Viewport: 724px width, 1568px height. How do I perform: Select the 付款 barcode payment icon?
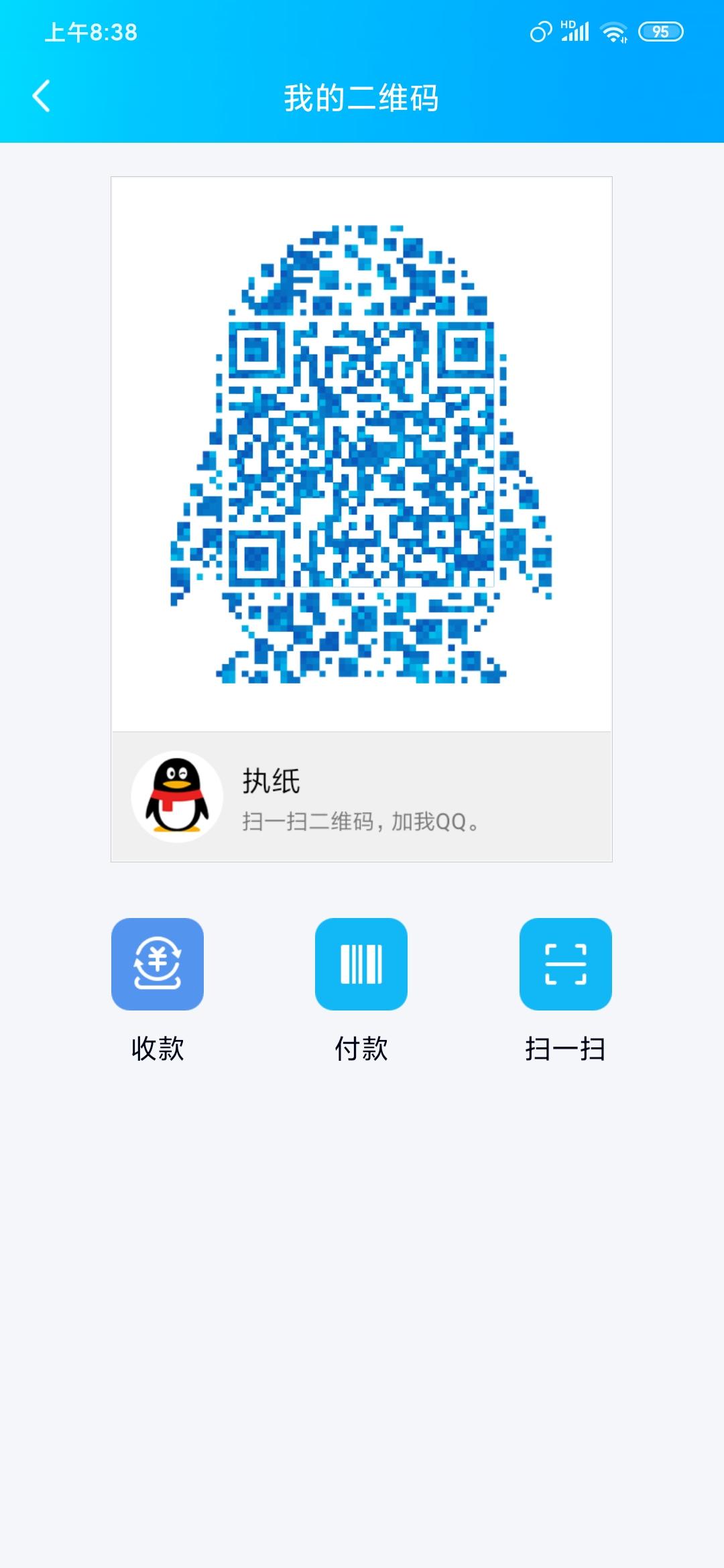(x=361, y=963)
